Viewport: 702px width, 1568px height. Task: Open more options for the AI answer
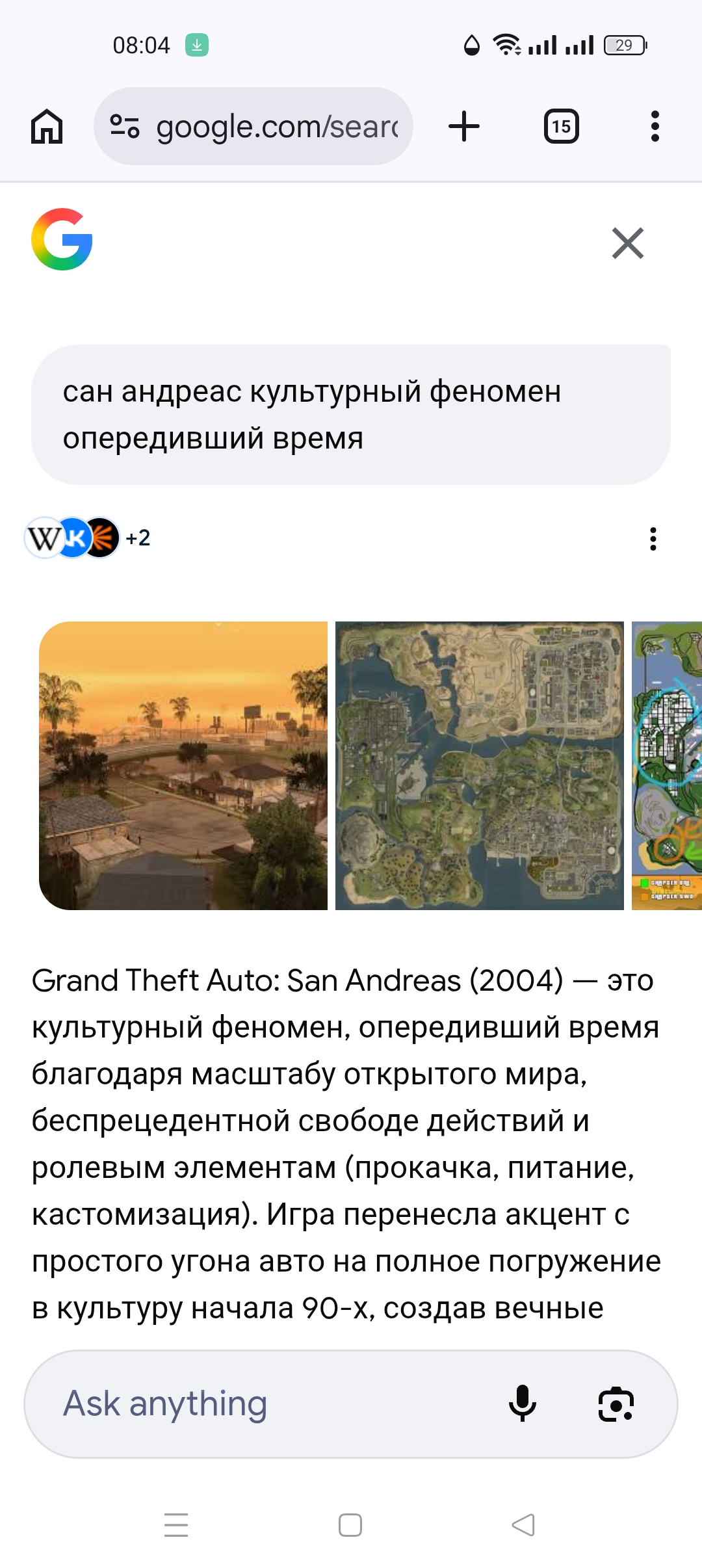[x=653, y=539]
